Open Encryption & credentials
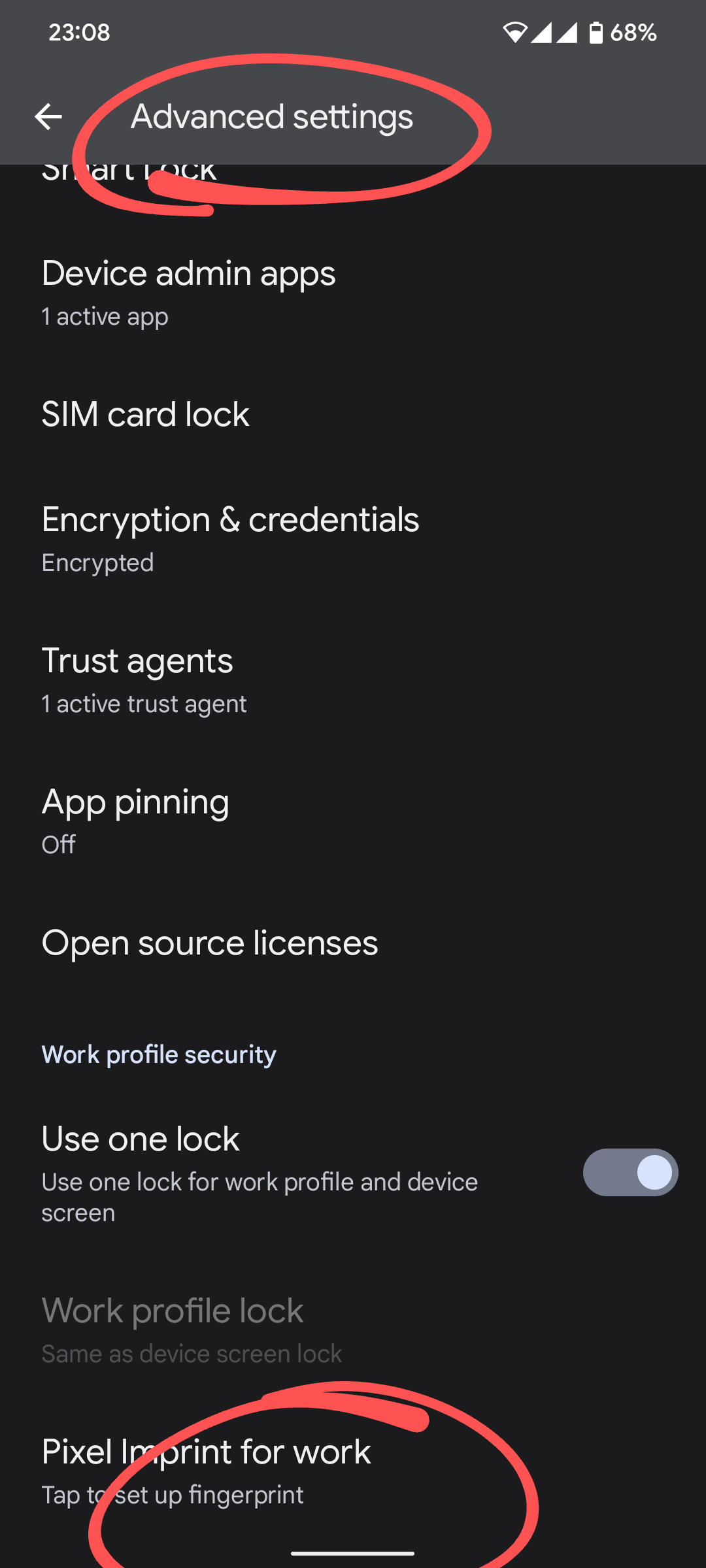 click(230, 521)
